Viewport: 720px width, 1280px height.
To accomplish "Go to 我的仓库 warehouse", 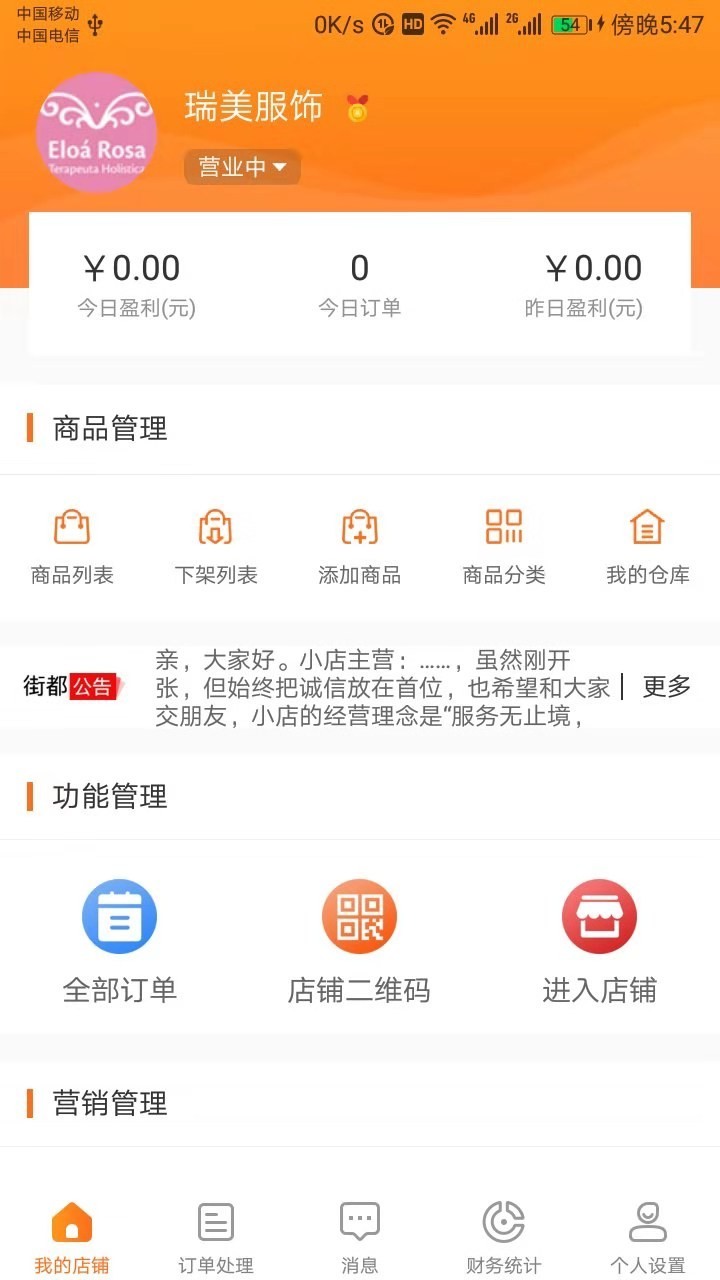I will click(648, 546).
